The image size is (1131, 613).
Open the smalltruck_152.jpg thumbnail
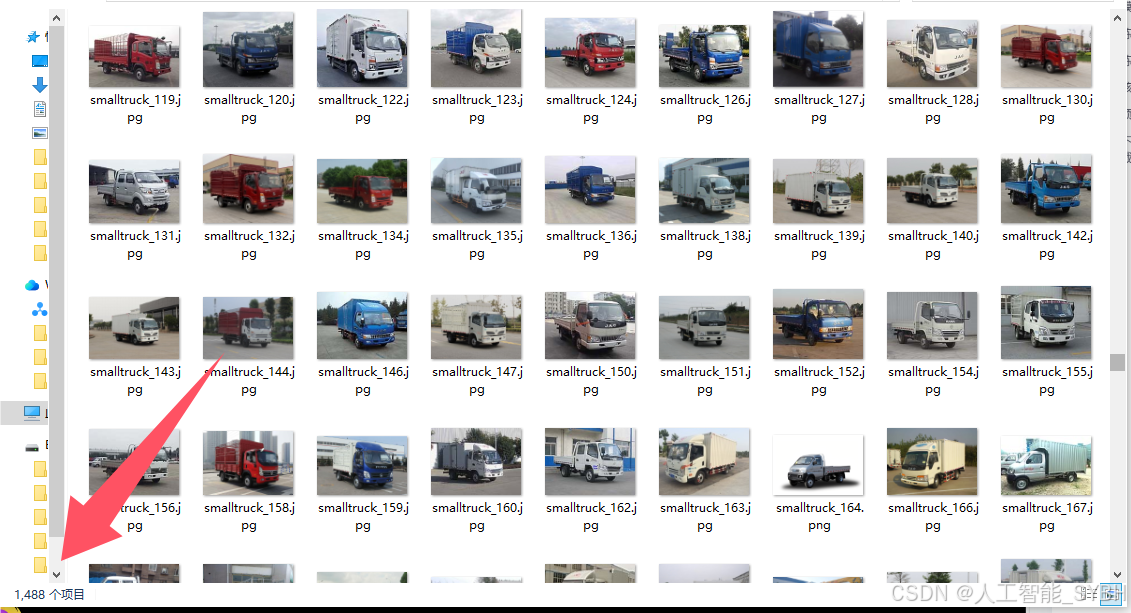pyautogui.click(x=818, y=326)
